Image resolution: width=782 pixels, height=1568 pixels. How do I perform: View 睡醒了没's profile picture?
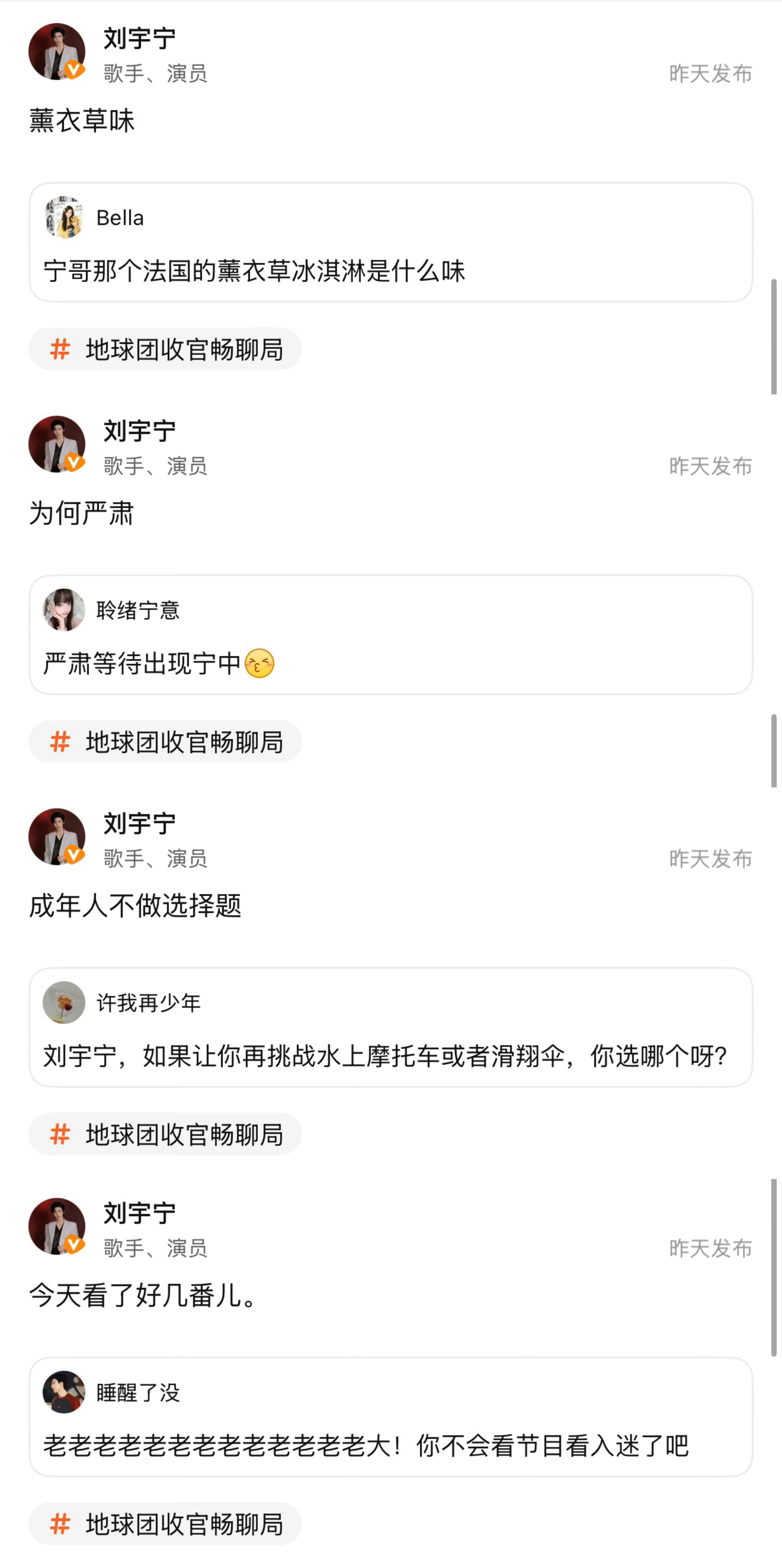pos(64,1392)
